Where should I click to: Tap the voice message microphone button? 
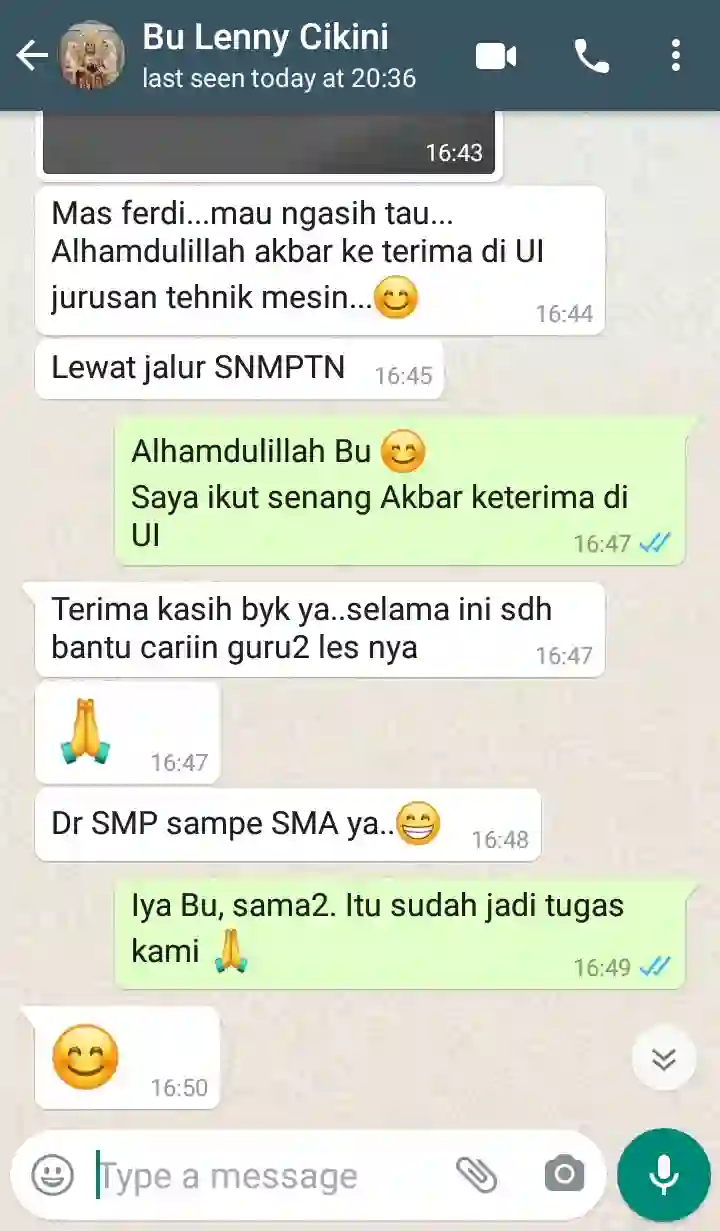click(664, 1175)
